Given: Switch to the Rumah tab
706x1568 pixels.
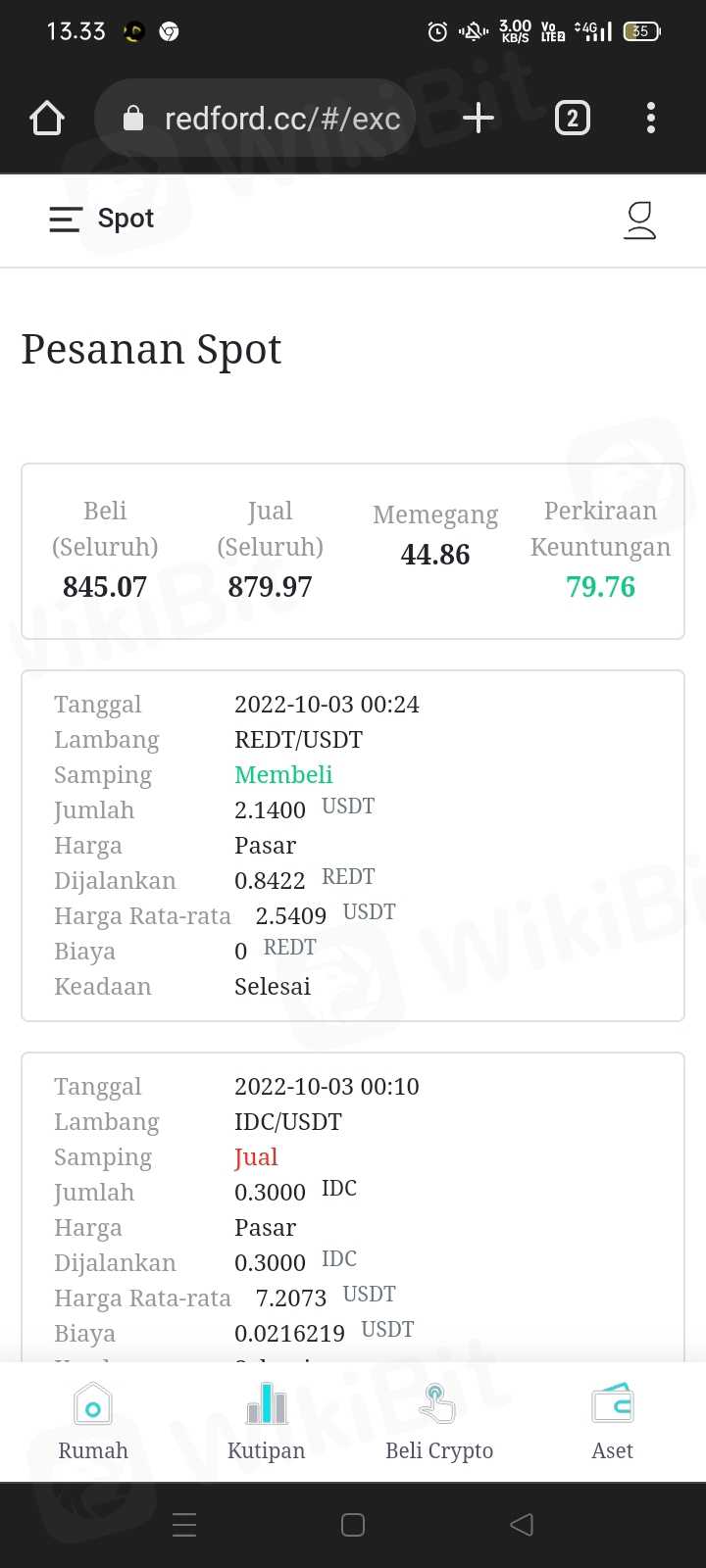Looking at the screenshot, I should point(93,1421).
